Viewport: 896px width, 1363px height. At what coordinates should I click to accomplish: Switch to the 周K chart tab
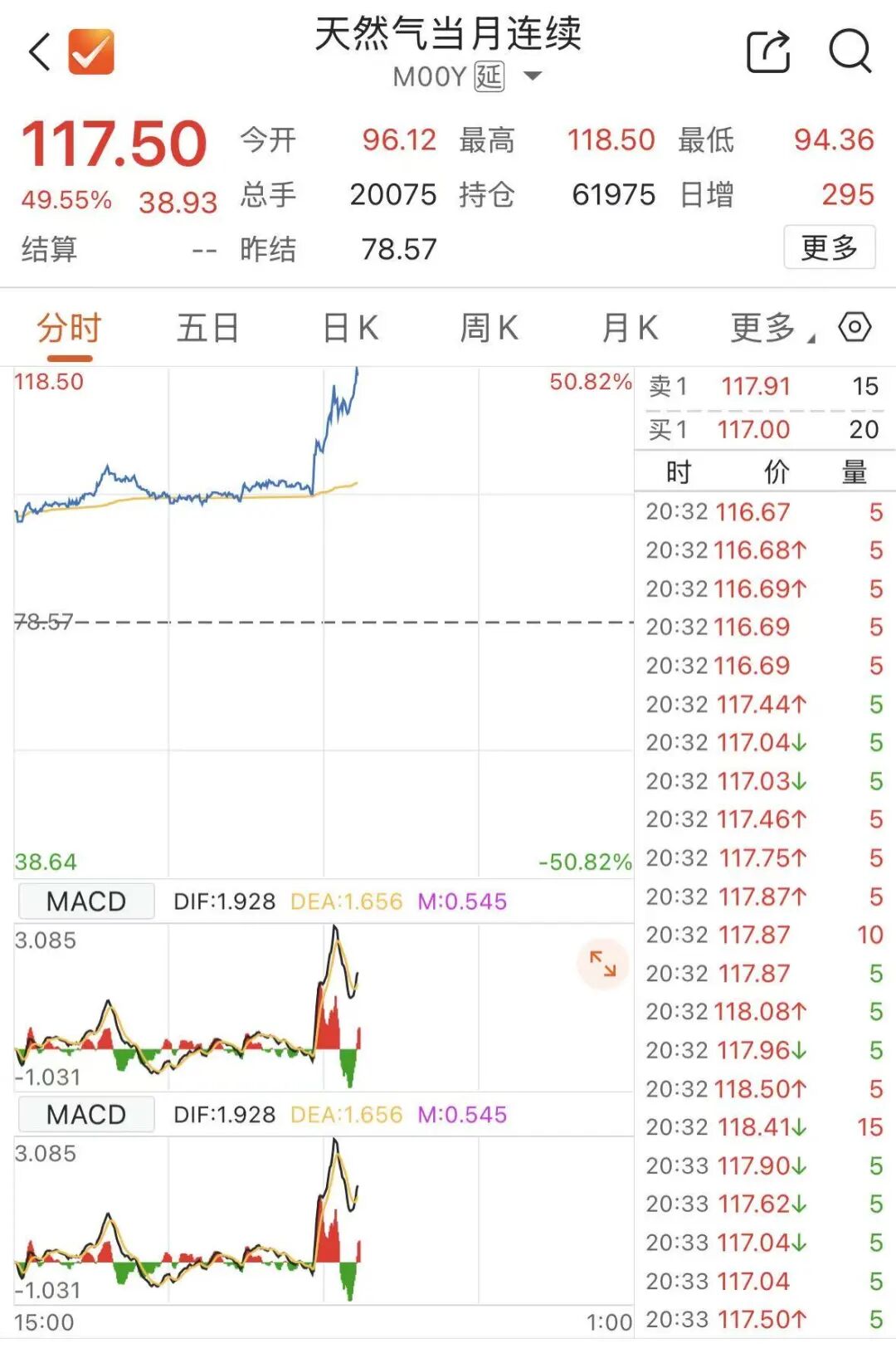[x=489, y=328]
